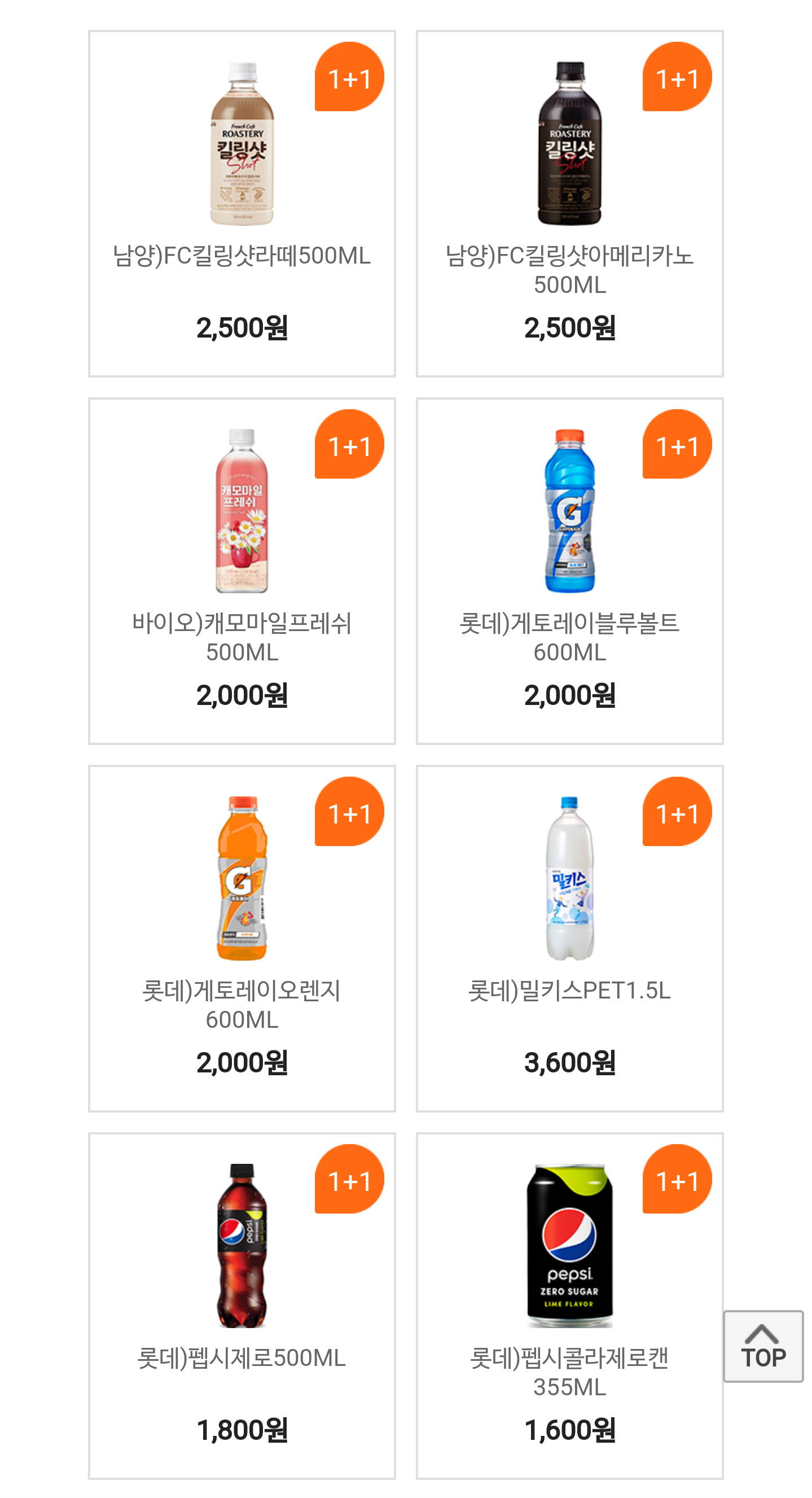
Task: Open the 남양)FC킬링샷라떼500ML product card
Action: [242, 204]
